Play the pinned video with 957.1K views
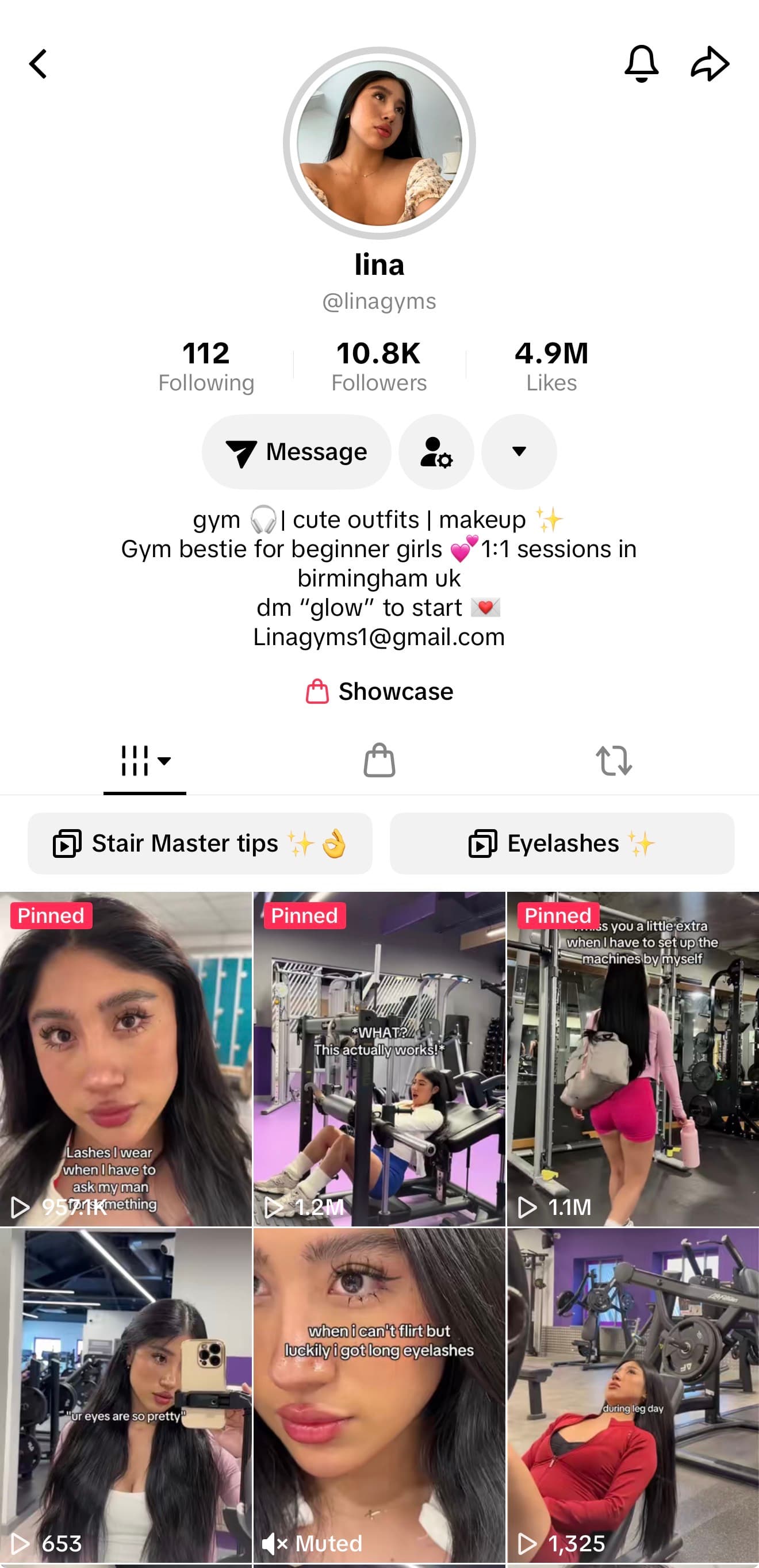The height and width of the screenshot is (1568, 759). coord(125,1059)
